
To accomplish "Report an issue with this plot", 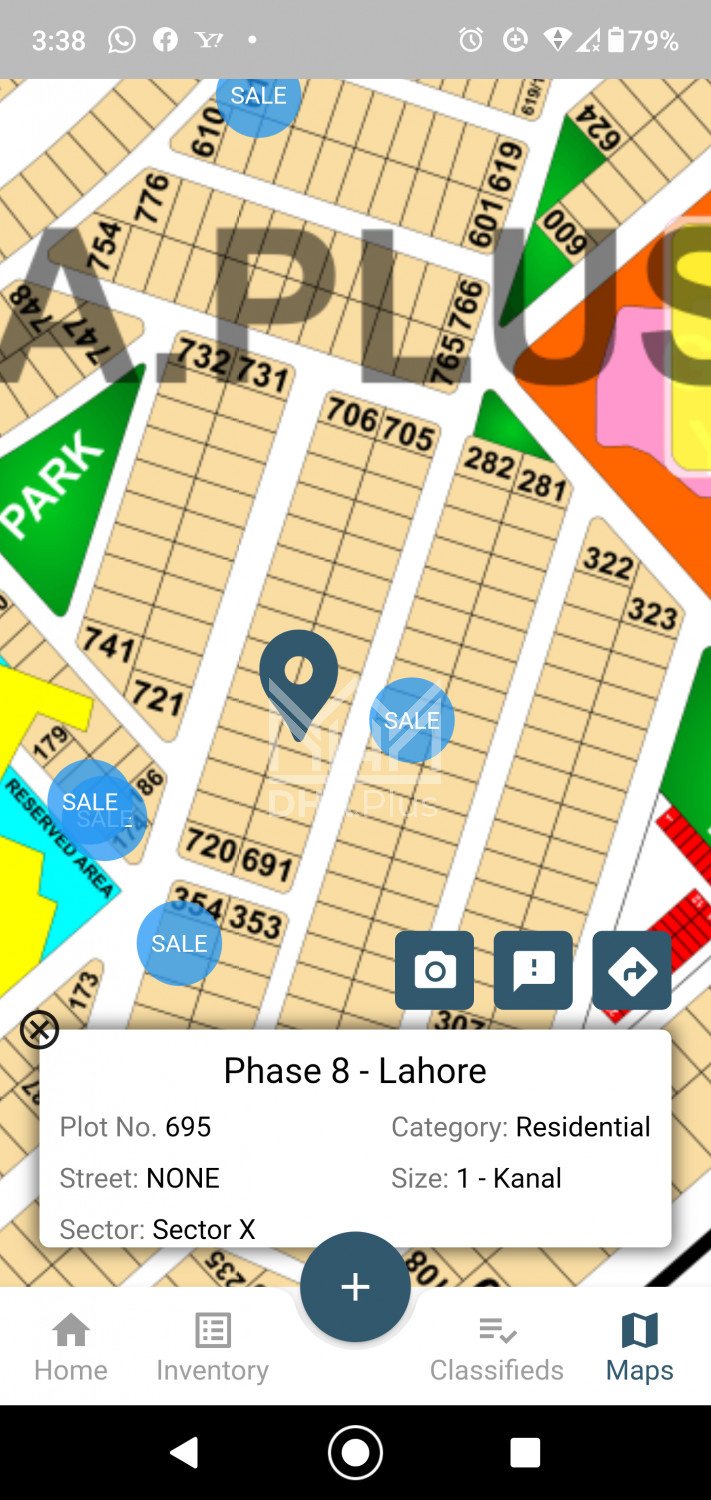I will (x=533, y=970).
